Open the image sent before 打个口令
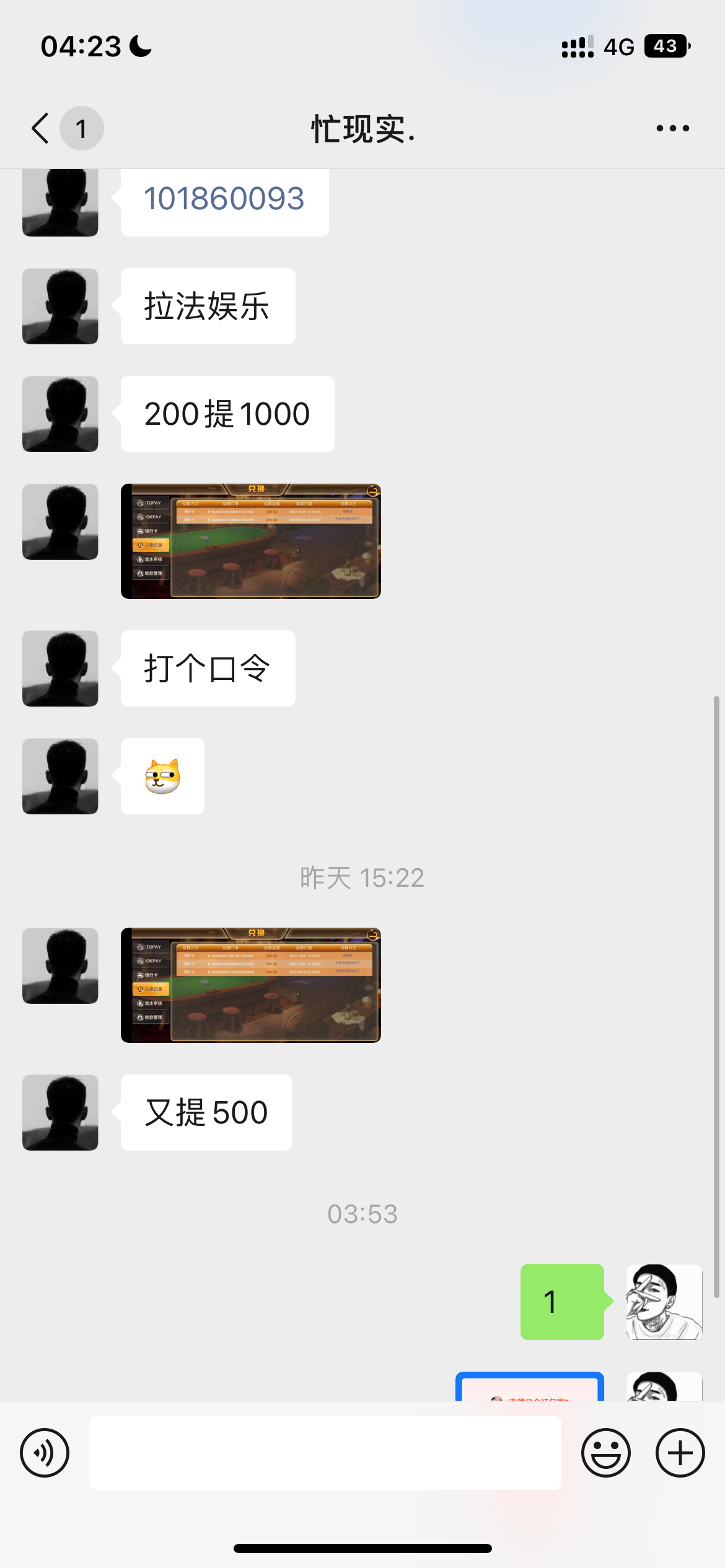Viewport: 725px width, 1568px height. click(250, 541)
